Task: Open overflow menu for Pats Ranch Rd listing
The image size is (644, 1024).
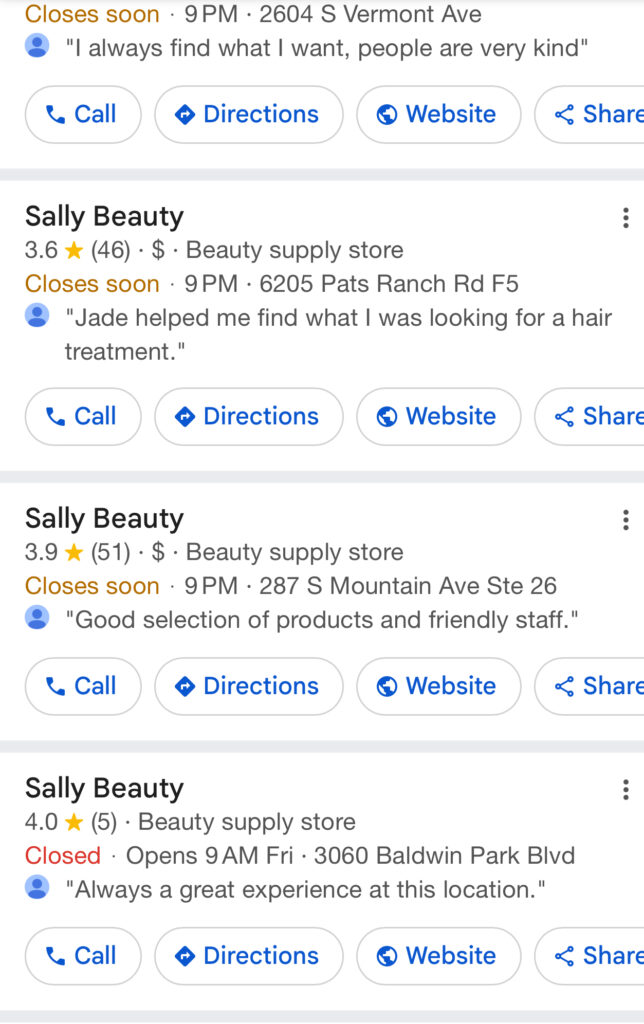Action: click(625, 218)
